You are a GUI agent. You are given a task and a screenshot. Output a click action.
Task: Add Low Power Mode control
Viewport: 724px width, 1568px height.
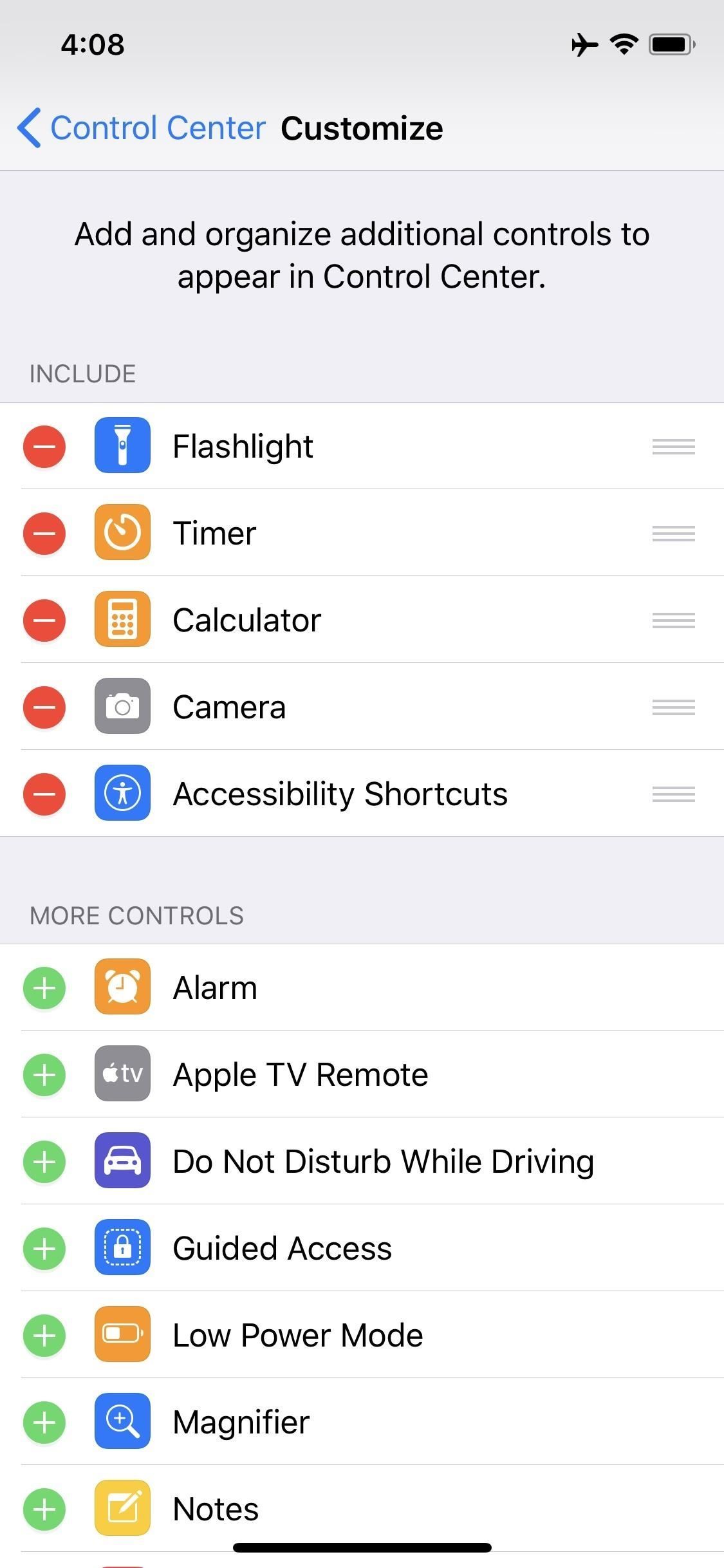pyautogui.click(x=44, y=1335)
